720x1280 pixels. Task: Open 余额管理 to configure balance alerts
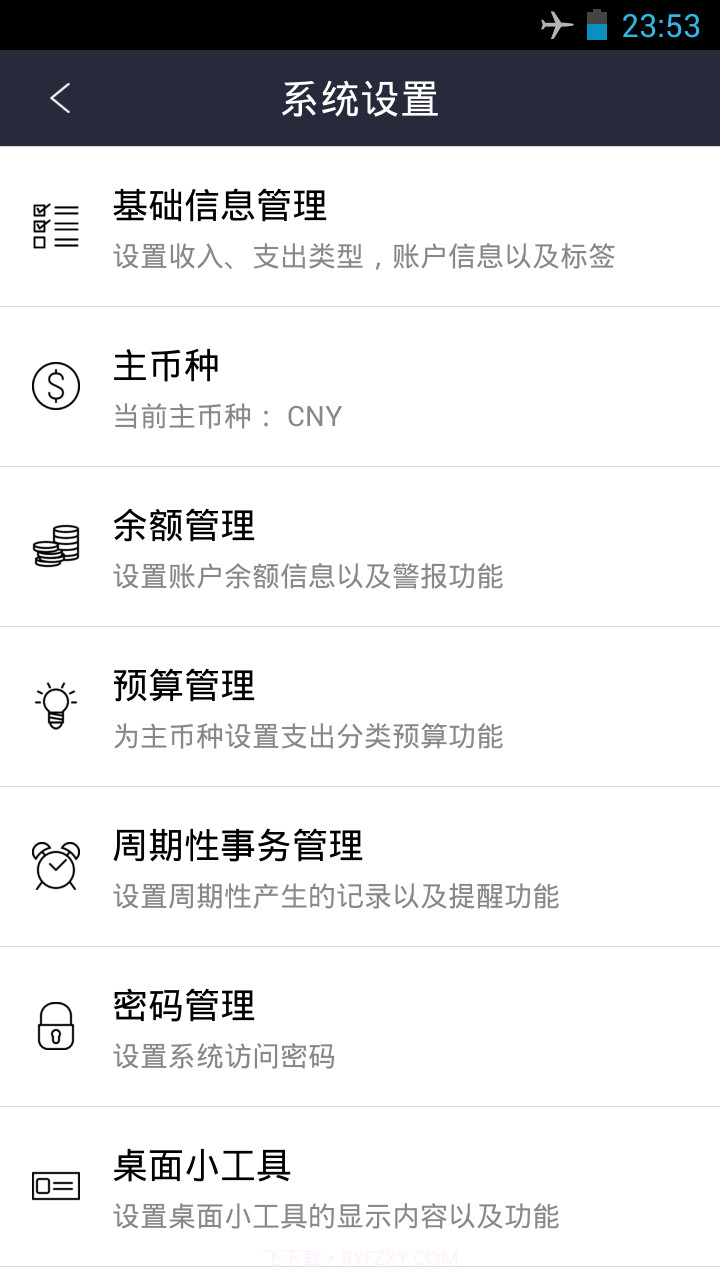(360, 546)
